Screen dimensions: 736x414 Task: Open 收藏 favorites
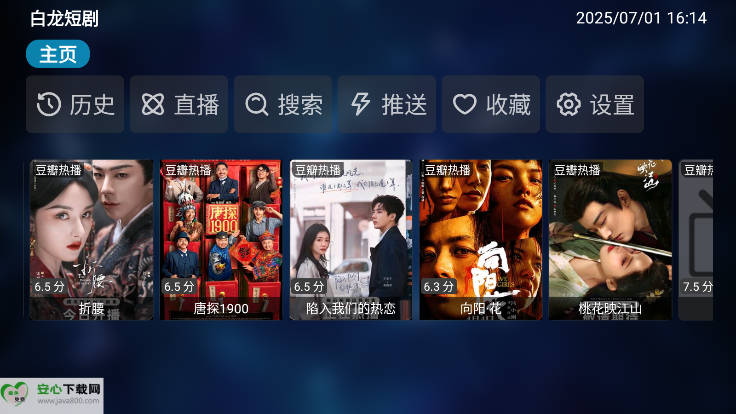491,104
